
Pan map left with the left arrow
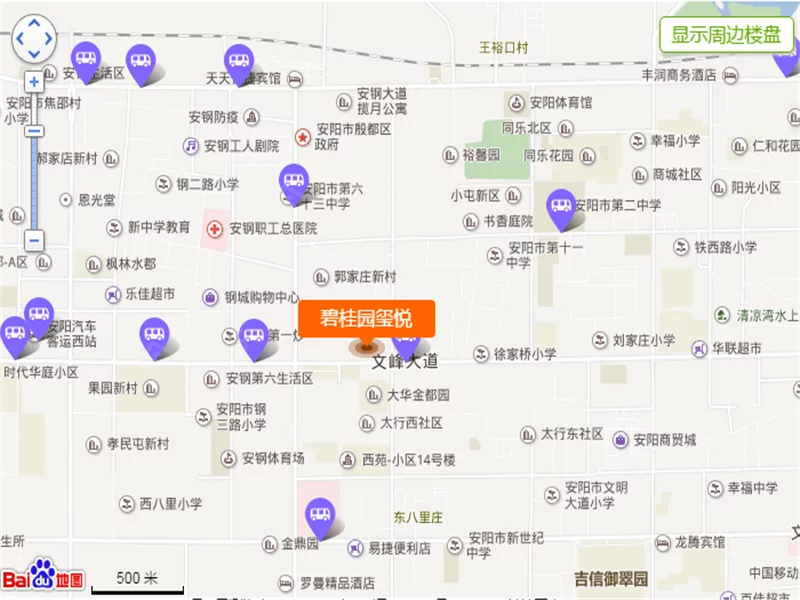point(20,38)
